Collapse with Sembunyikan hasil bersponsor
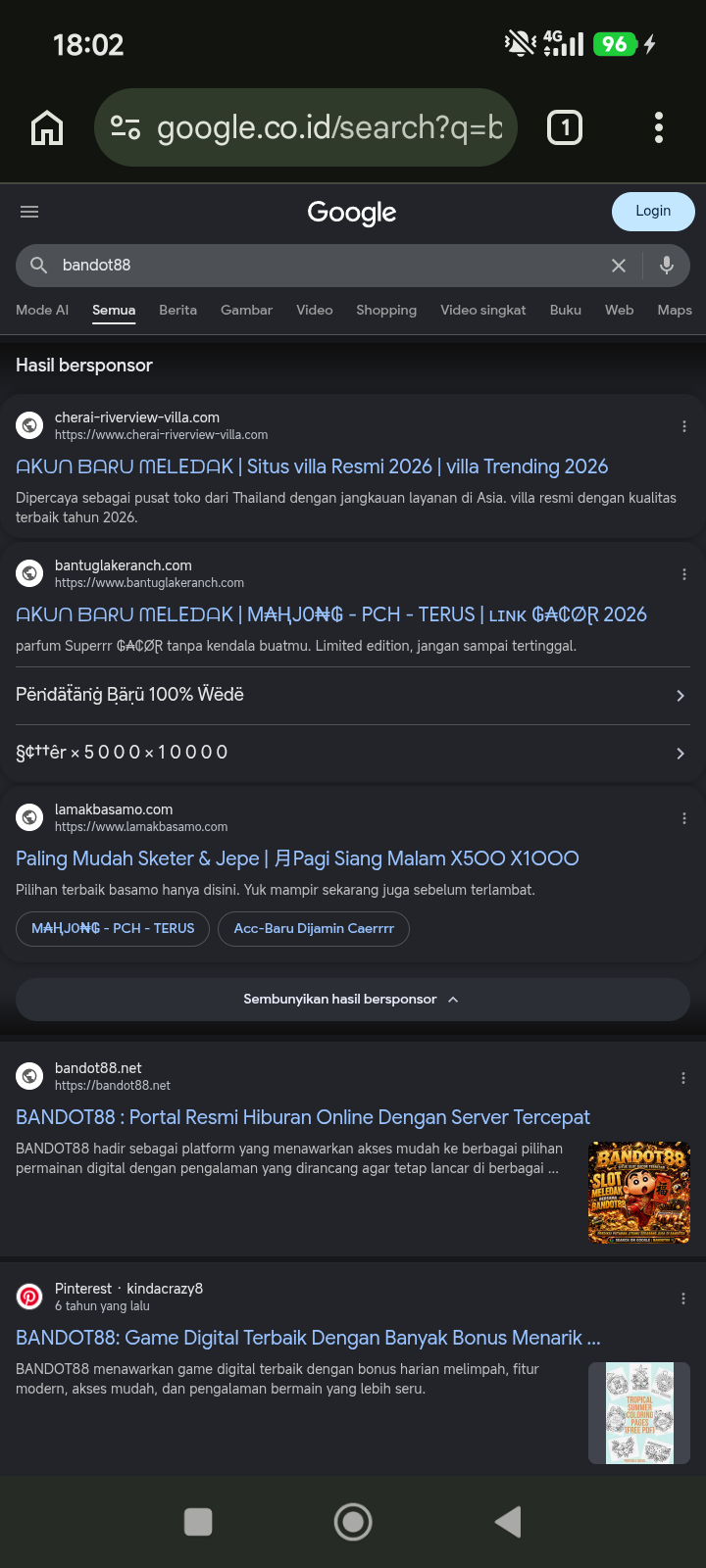 [353, 1000]
